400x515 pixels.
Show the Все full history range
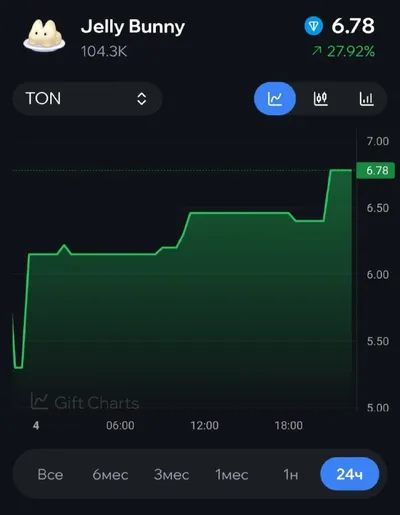tap(50, 475)
